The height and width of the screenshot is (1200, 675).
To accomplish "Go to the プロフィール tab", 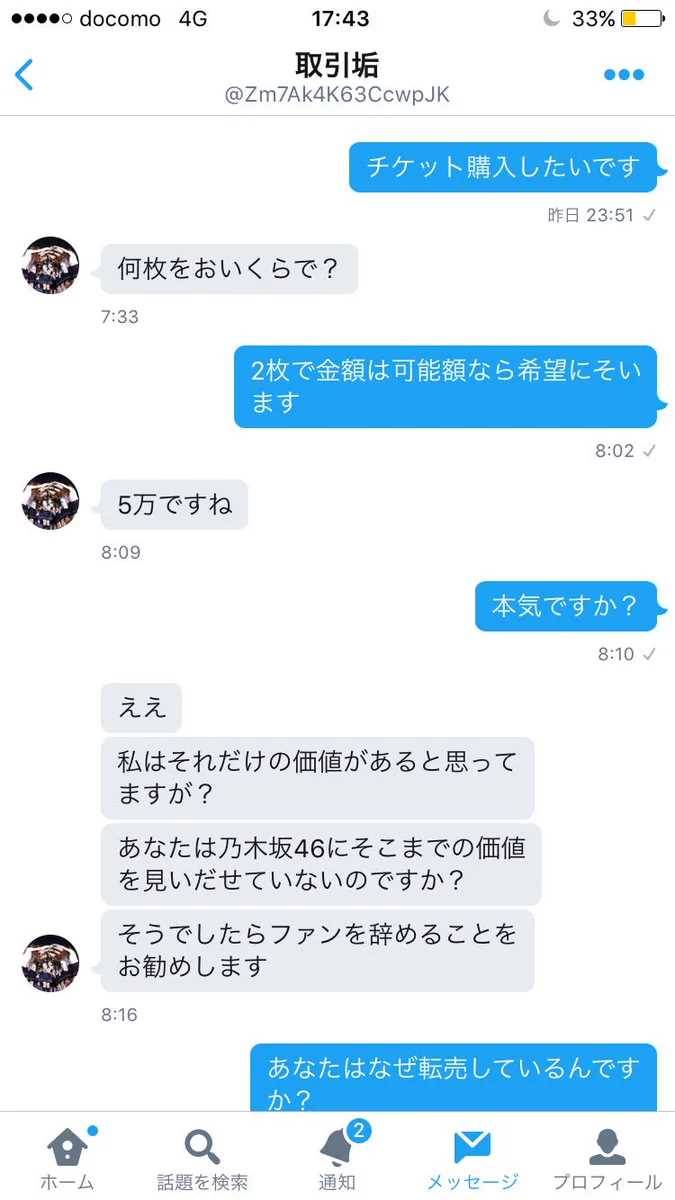I will (x=607, y=1158).
